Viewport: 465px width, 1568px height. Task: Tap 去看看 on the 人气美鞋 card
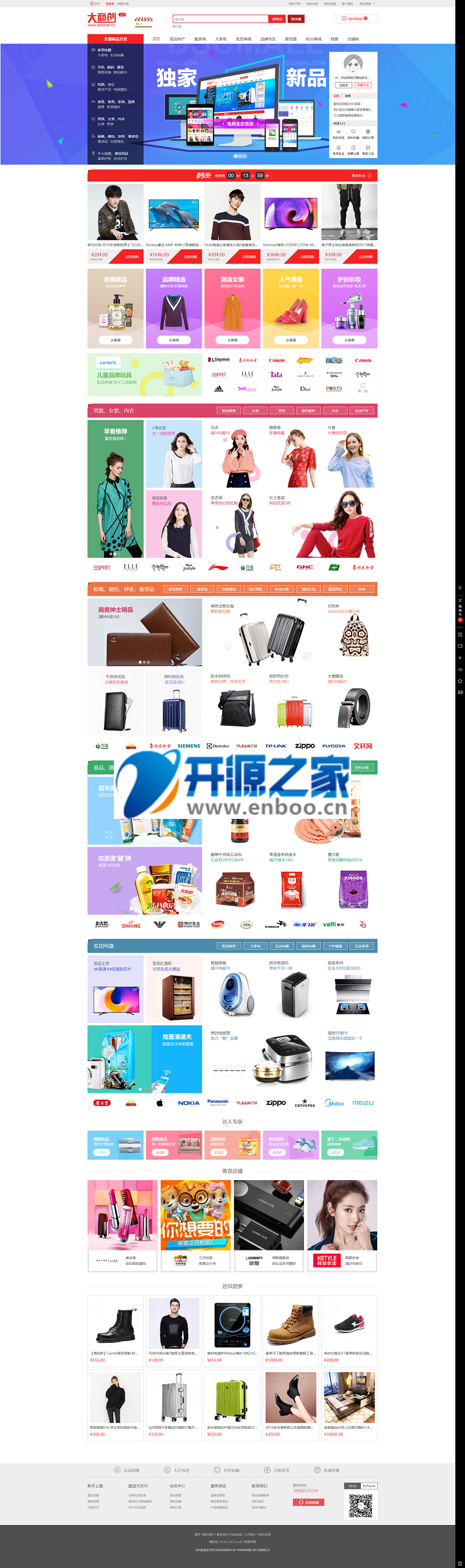290,340
